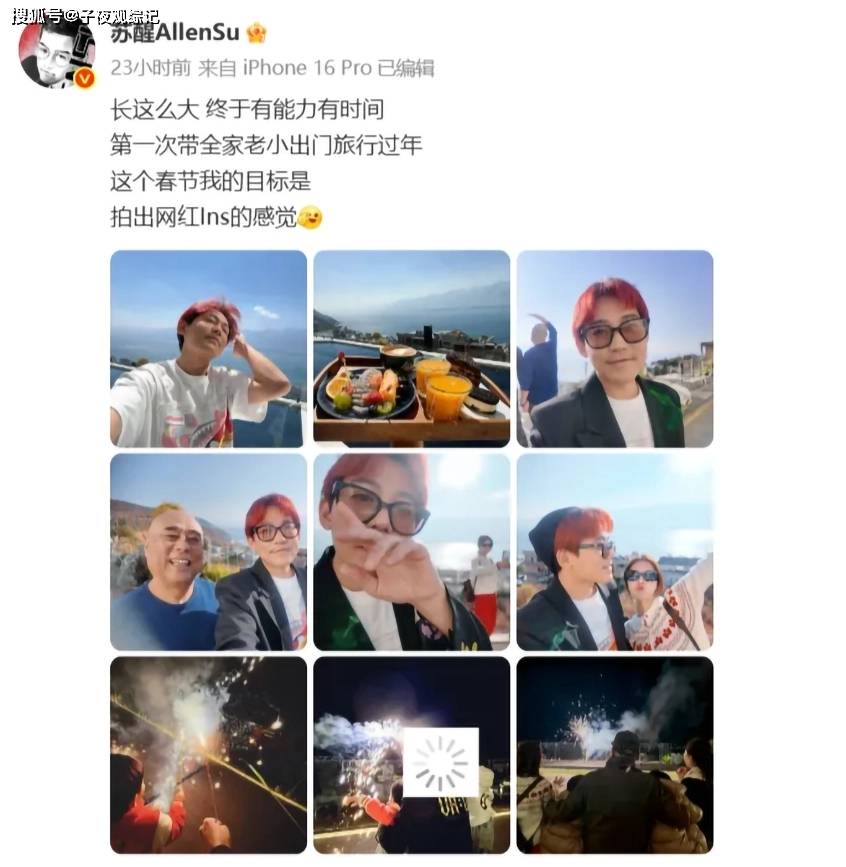View the photo of people watching fireworks

614,755
